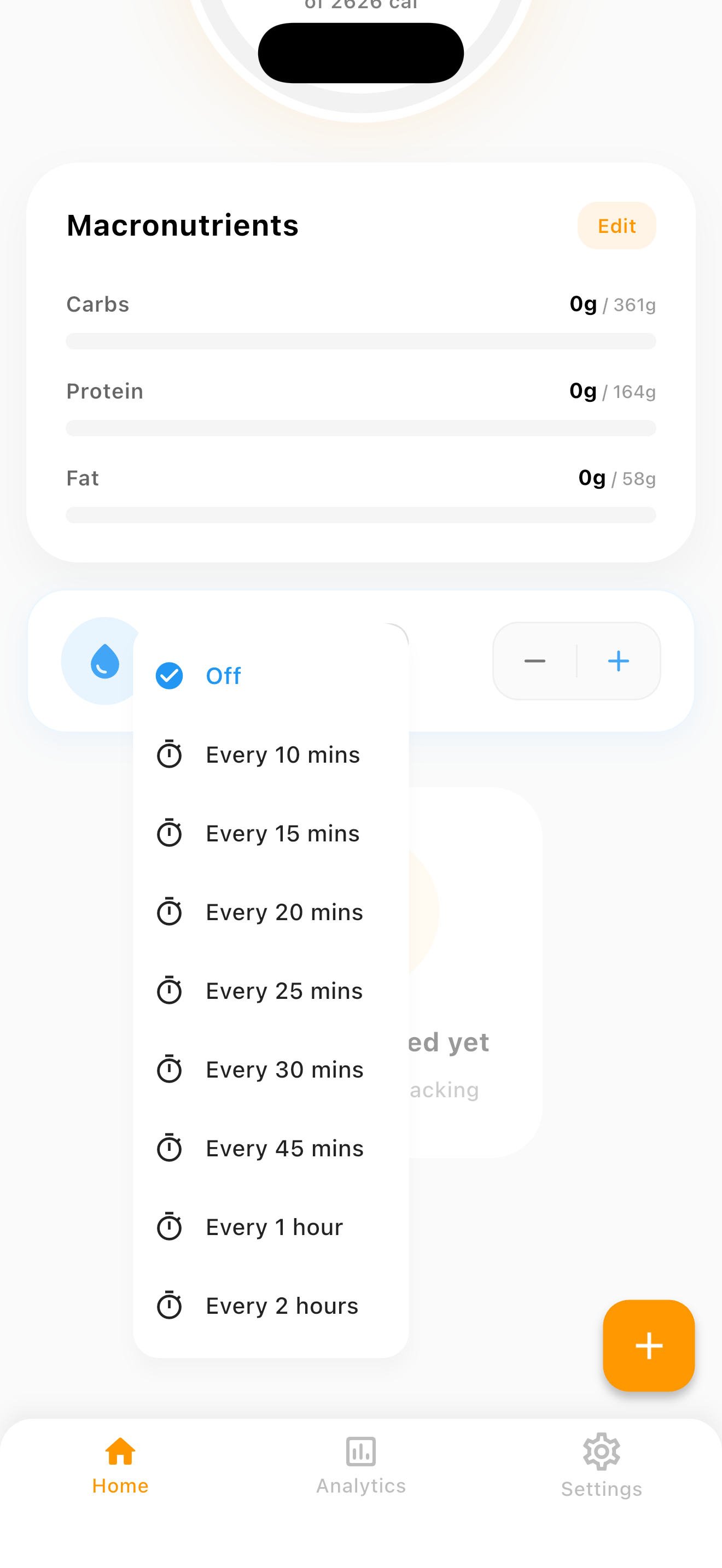Tap the plus stepper to add water
Viewport: 722px width, 1568px height.
point(618,661)
